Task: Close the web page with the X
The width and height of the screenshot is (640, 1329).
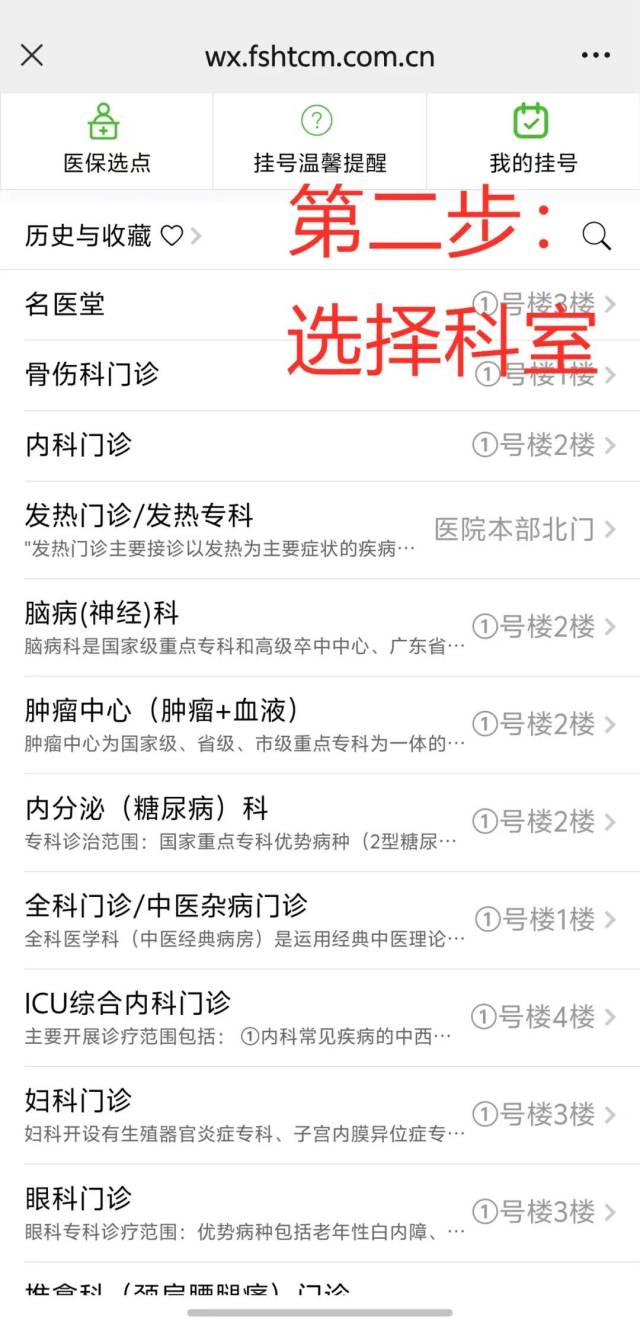Action: 32,55
